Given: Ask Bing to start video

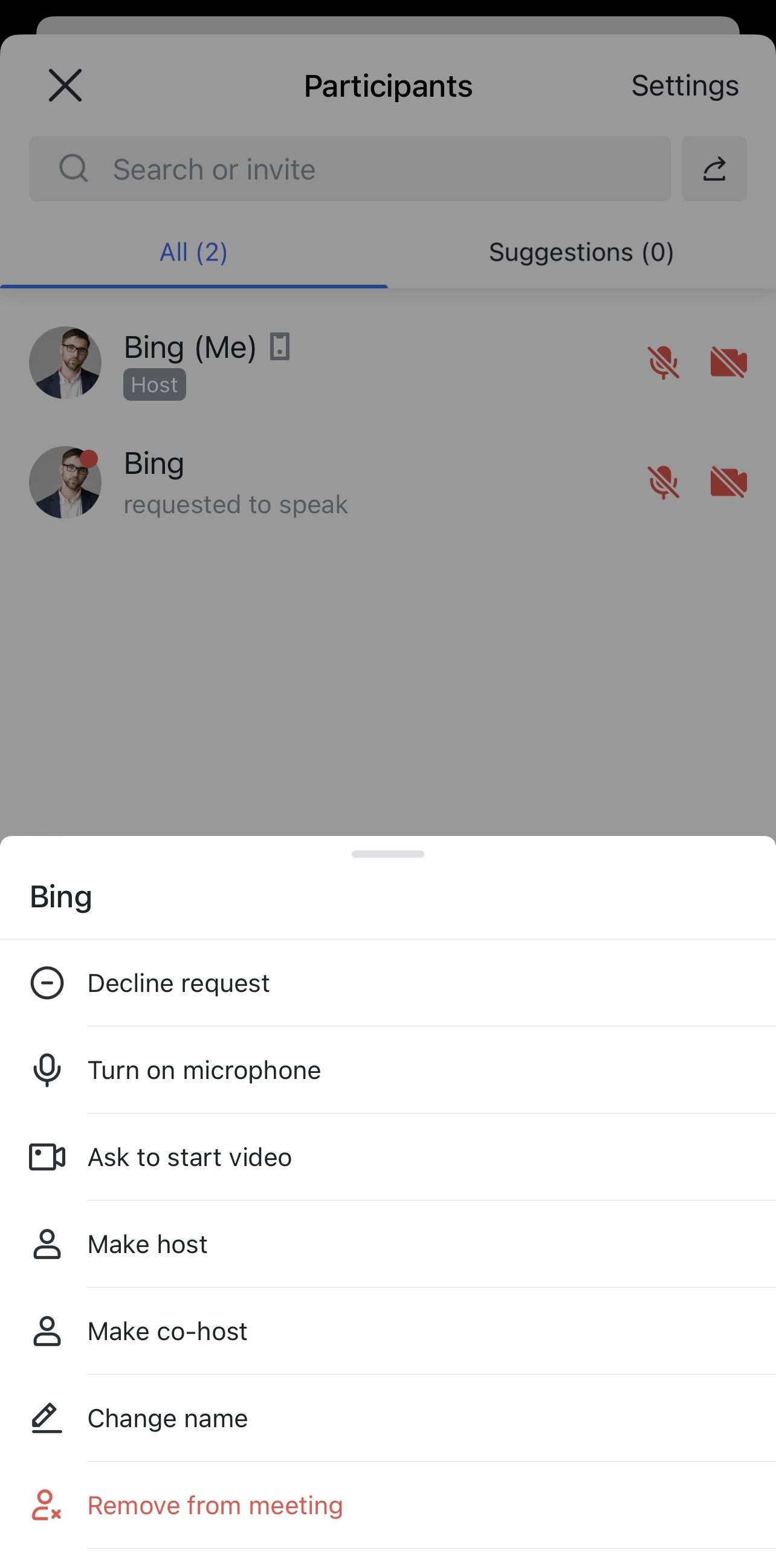Looking at the screenshot, I should click(x=189, y=1157).
